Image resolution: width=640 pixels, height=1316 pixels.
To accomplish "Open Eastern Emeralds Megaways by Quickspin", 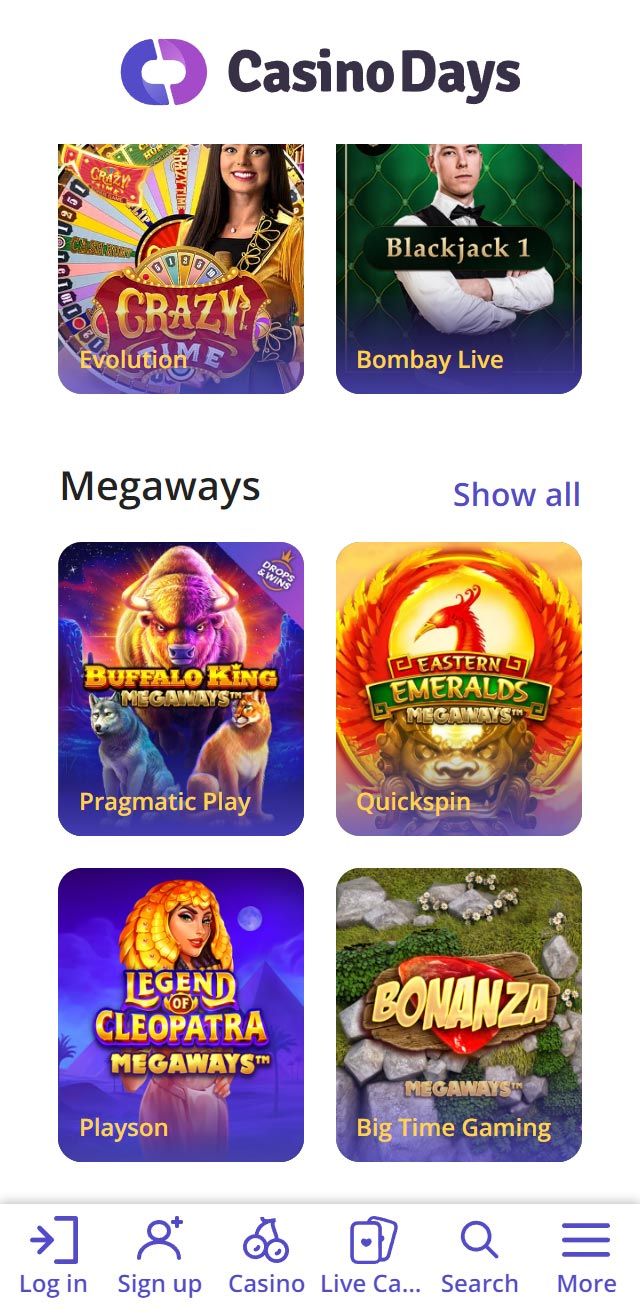I will [x=458, y=688].
